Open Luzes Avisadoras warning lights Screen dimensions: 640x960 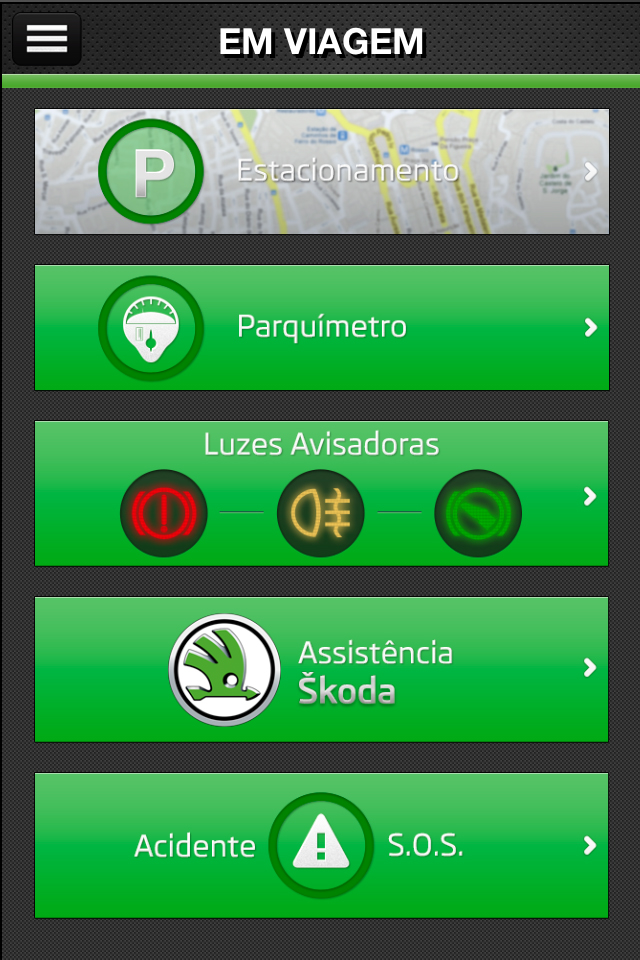coord(321,494)
